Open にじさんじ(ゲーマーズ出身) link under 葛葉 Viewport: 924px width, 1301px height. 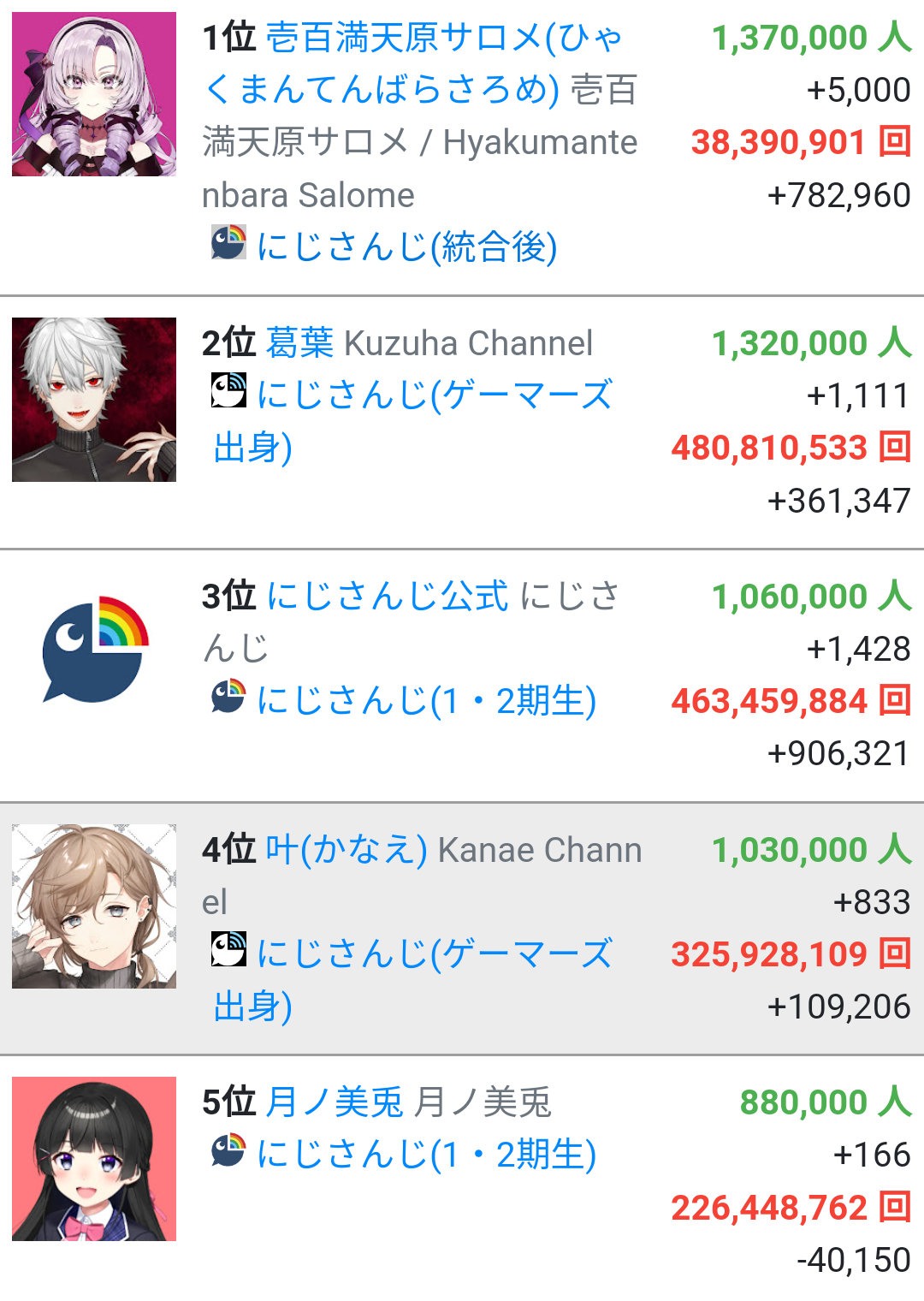pyautogui.click(x=435, y=396)
